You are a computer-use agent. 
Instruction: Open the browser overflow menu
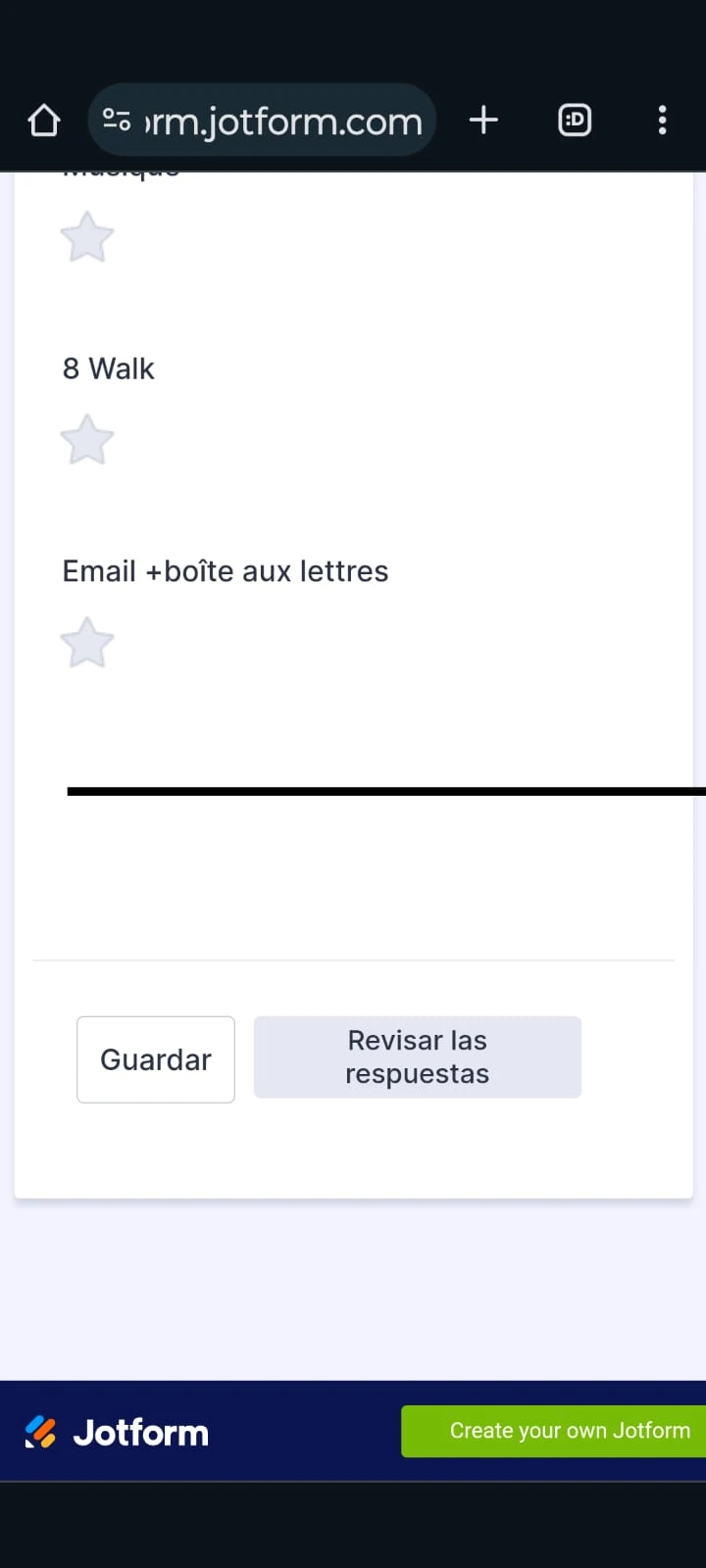tap(662, 121)
